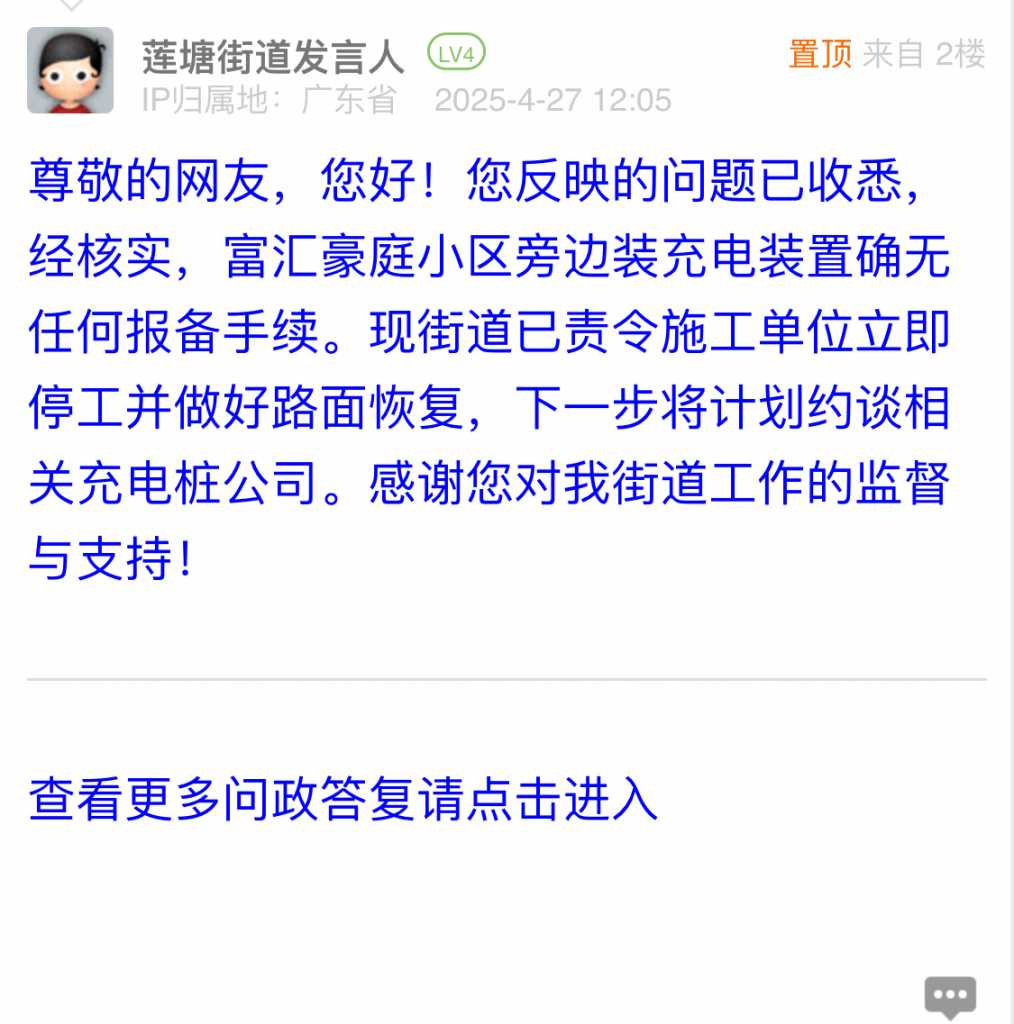Open the comment bubble icon

coord(949,995)
